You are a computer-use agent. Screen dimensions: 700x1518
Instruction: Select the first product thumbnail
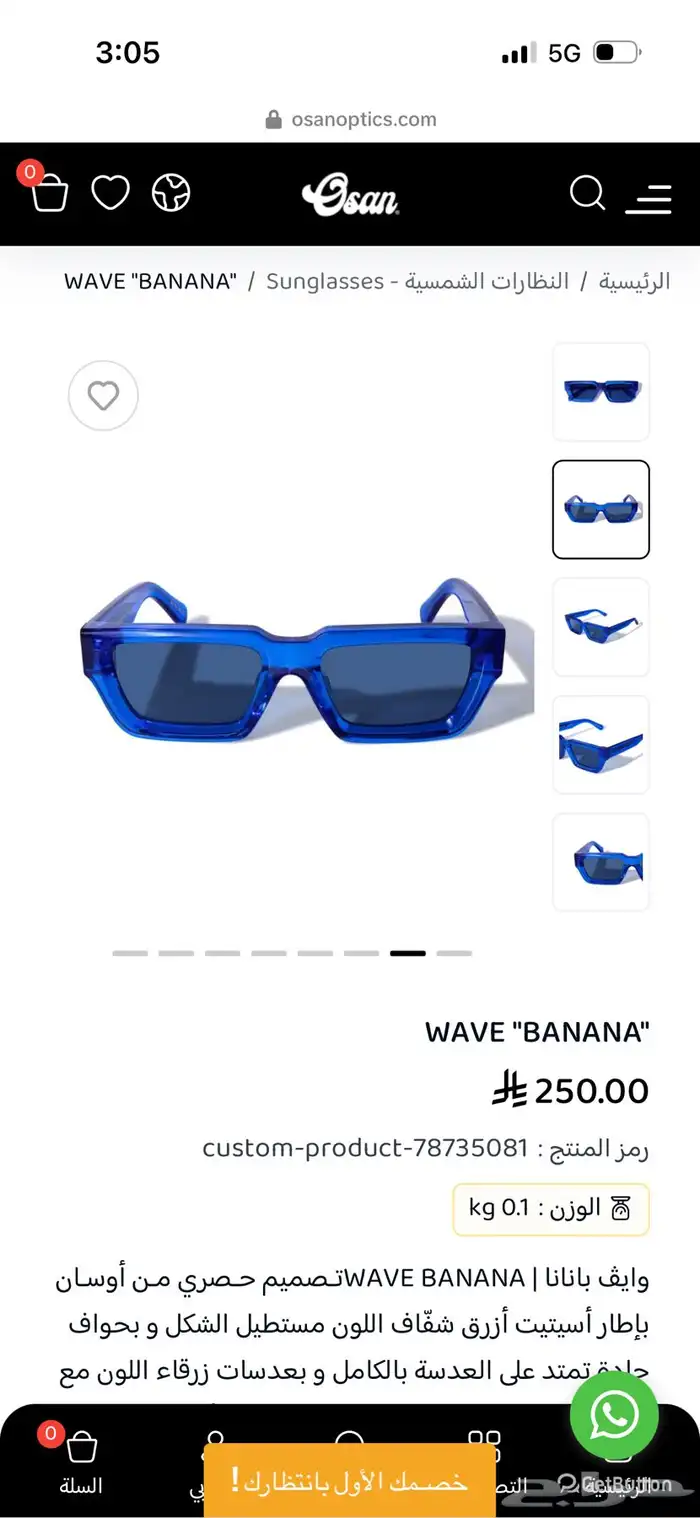point(601,391)
